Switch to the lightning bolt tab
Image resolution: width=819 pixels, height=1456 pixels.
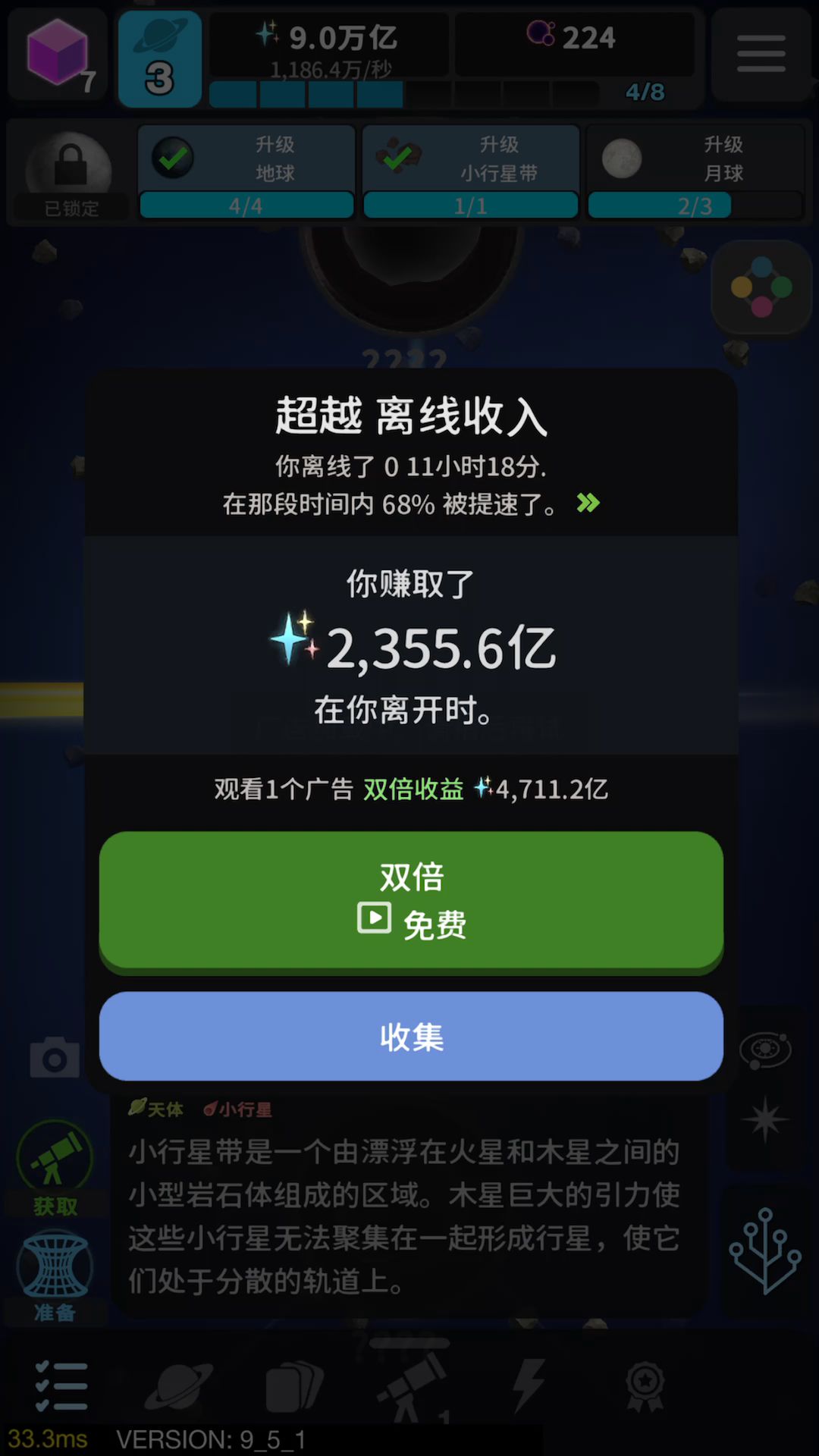point(529,1386)
